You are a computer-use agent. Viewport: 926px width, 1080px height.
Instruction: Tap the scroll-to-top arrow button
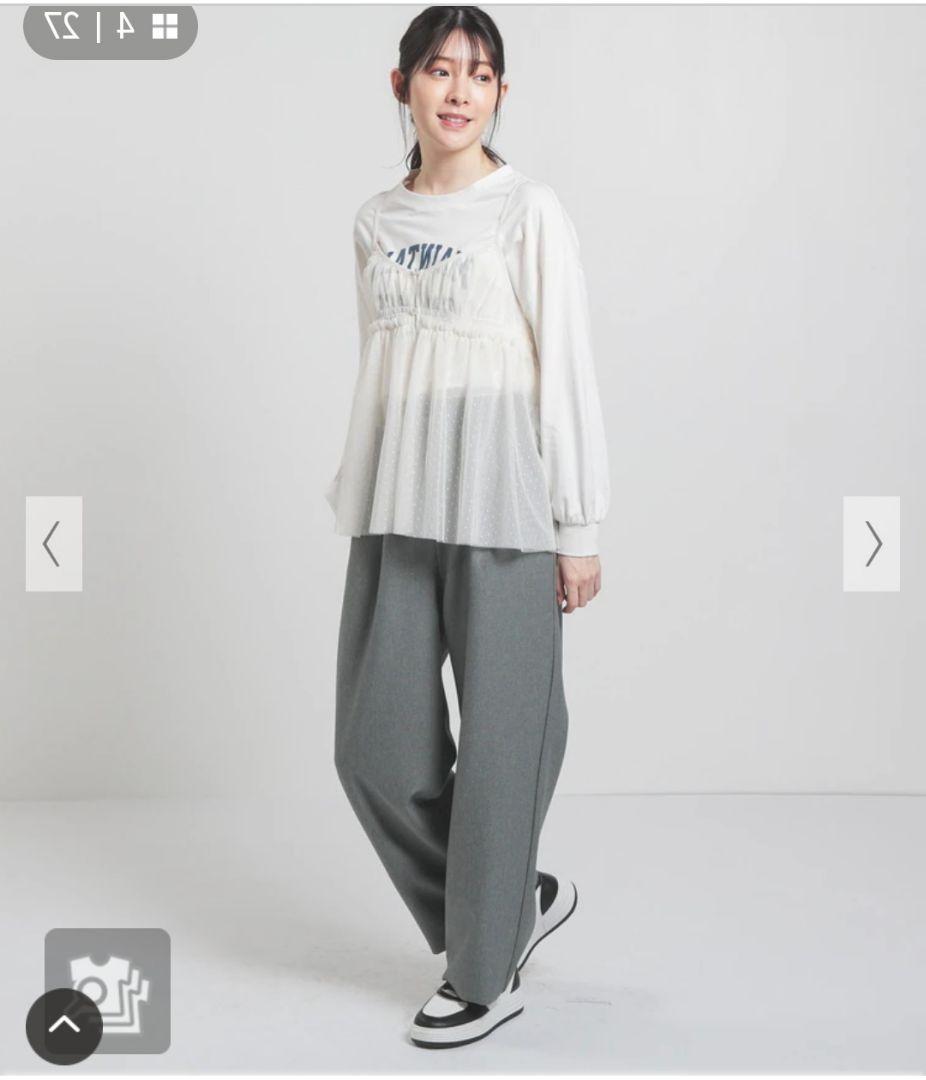pyautogui.click(x=64, y=1025)
